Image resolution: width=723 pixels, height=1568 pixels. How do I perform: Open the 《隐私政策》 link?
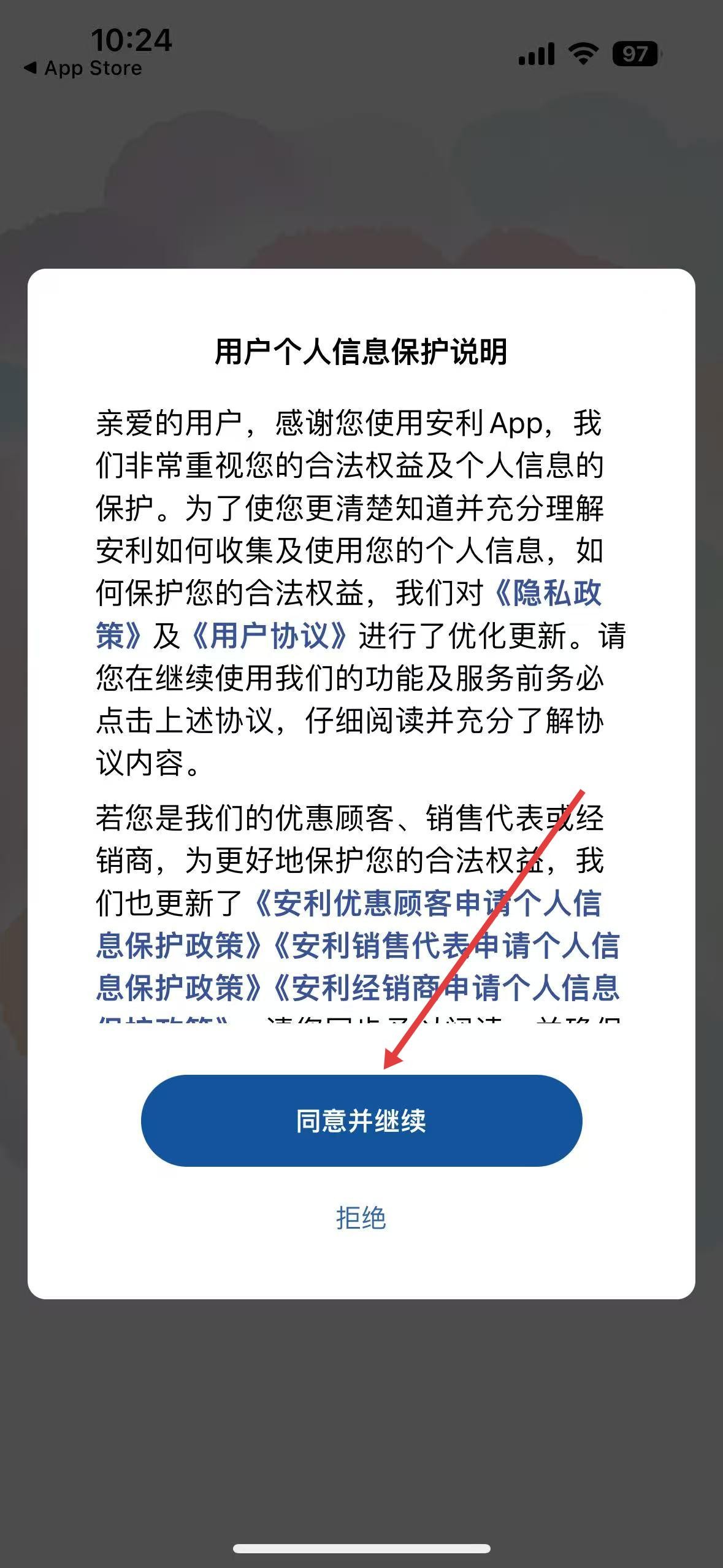point(548,593)
